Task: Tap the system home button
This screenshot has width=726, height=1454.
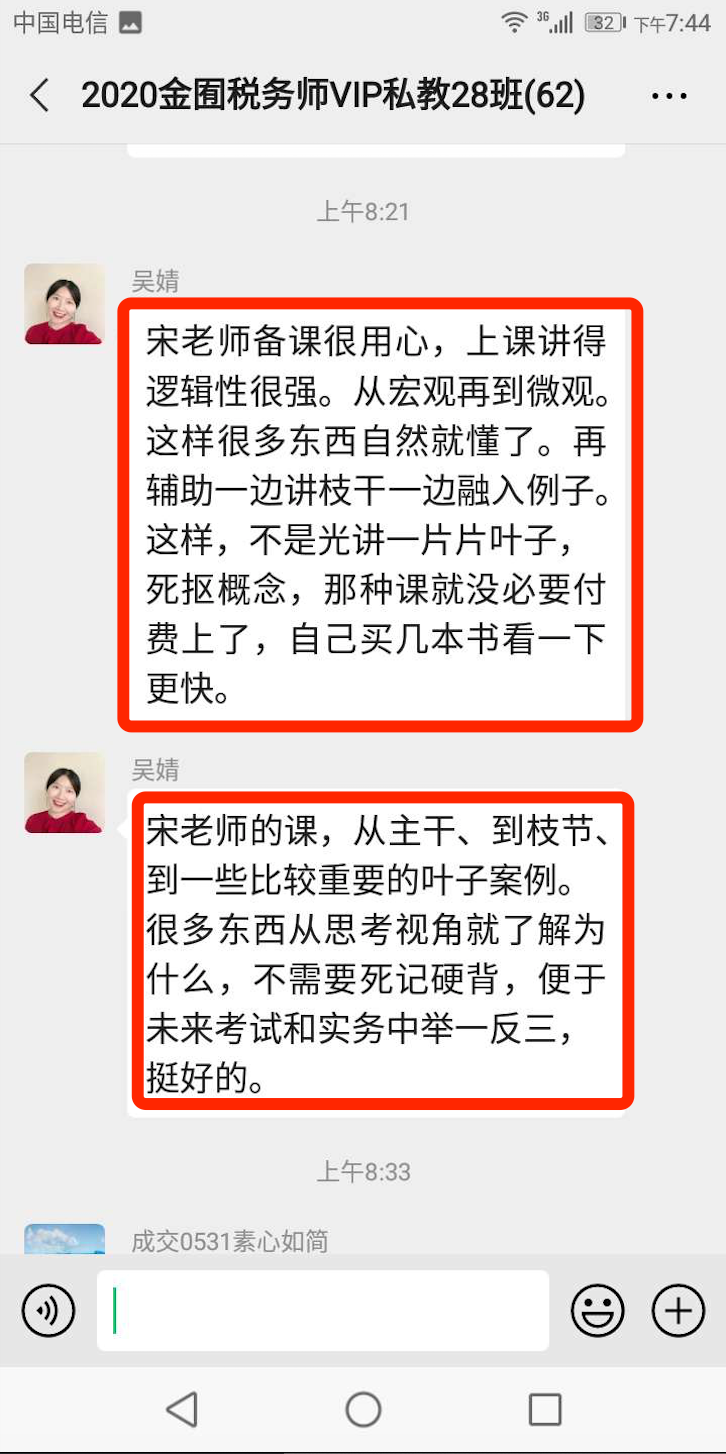Action: coord(363,1410)
